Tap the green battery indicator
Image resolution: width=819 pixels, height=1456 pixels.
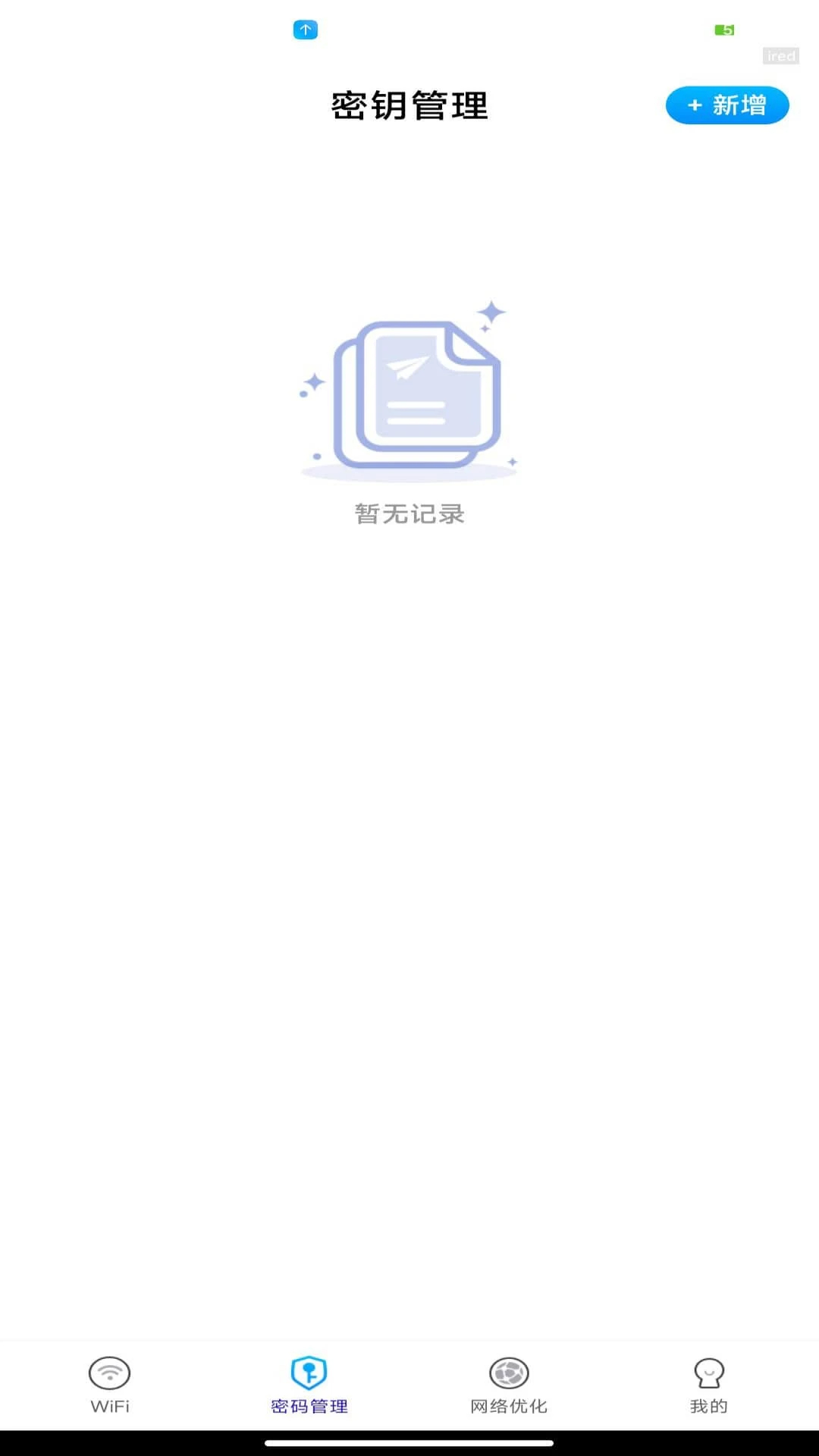click(x=723, y=28)
